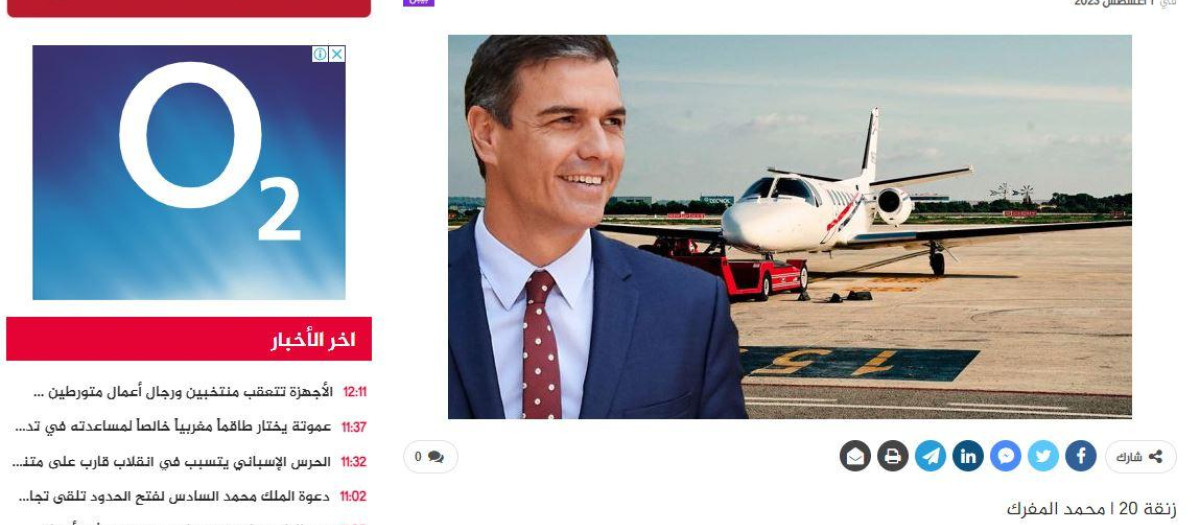Share via Messenger icon
This screenshot has height=525, width=1200.
coord(1006,457)
